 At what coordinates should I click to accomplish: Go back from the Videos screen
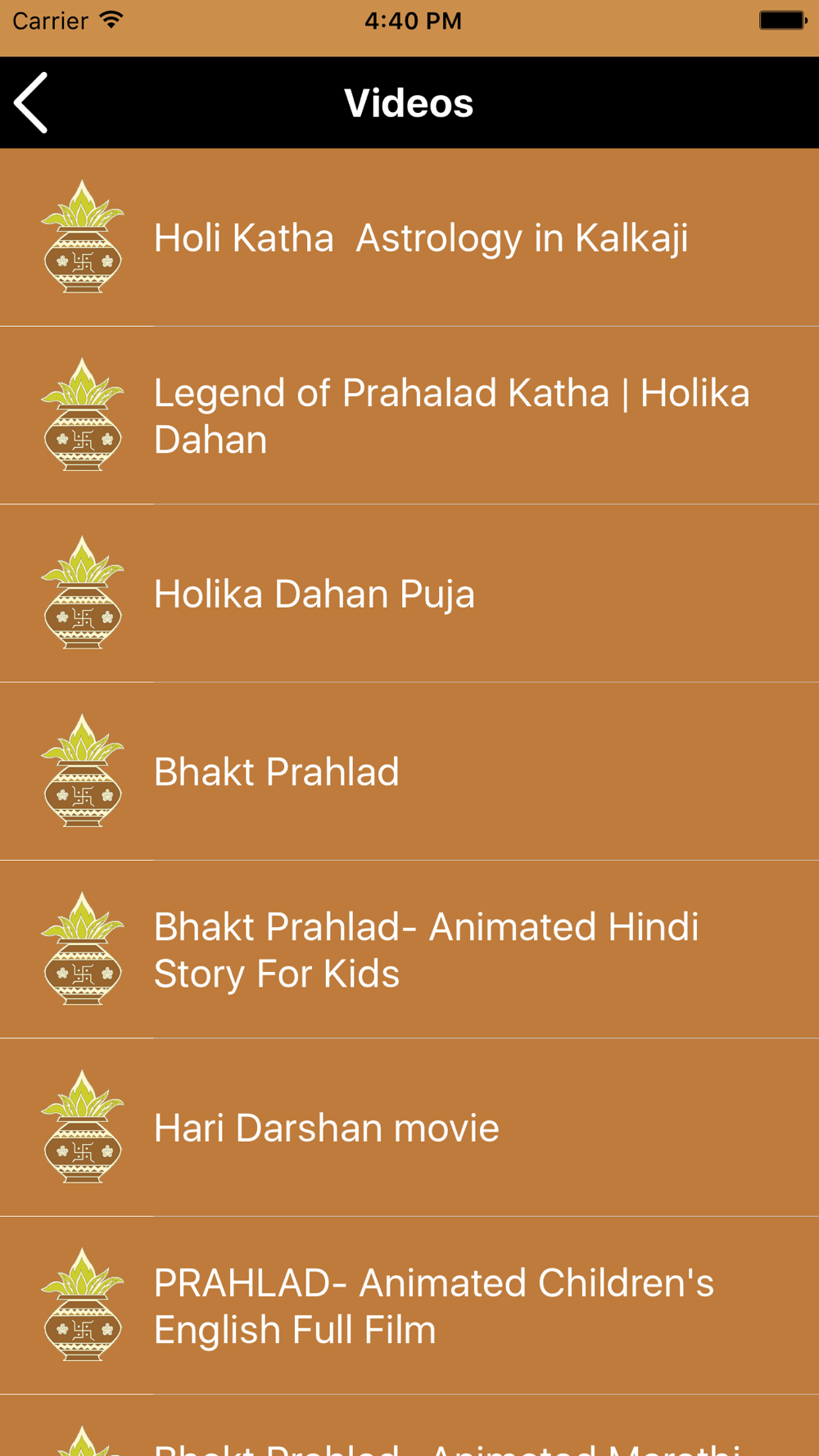coord(31,103)
